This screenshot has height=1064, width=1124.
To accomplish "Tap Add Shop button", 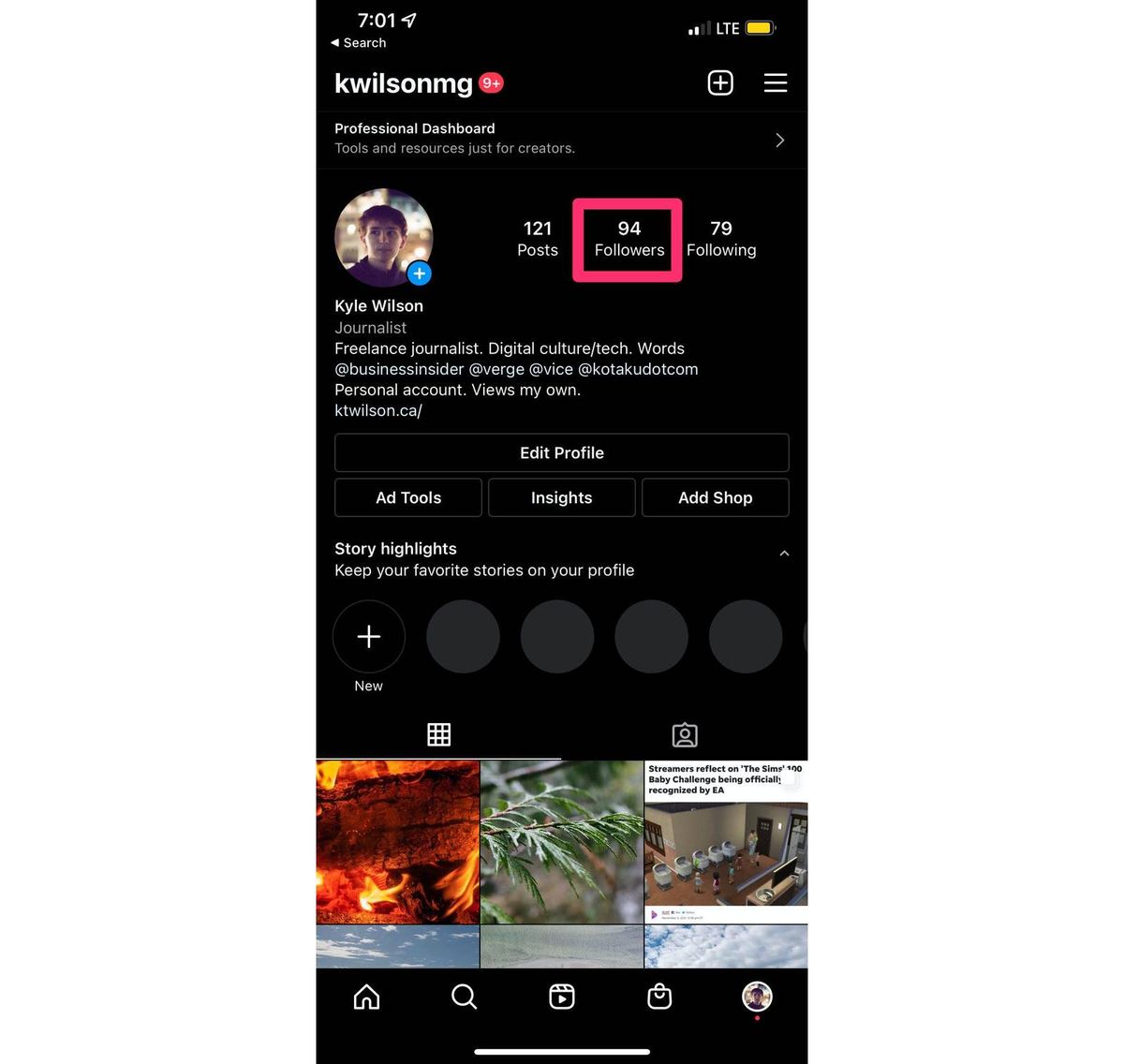I will click(x=715, y=497).
